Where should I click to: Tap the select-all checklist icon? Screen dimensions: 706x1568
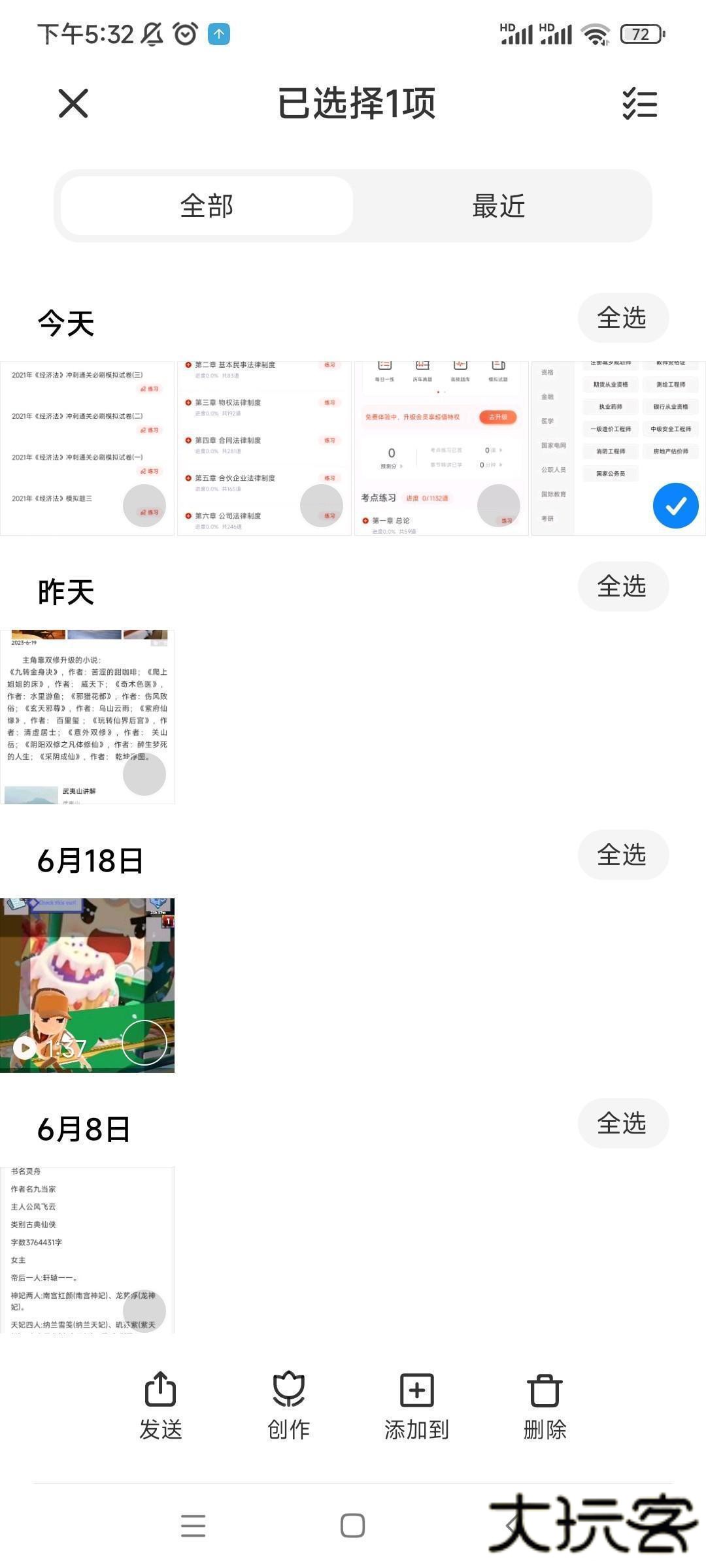(x=639, y=104)
